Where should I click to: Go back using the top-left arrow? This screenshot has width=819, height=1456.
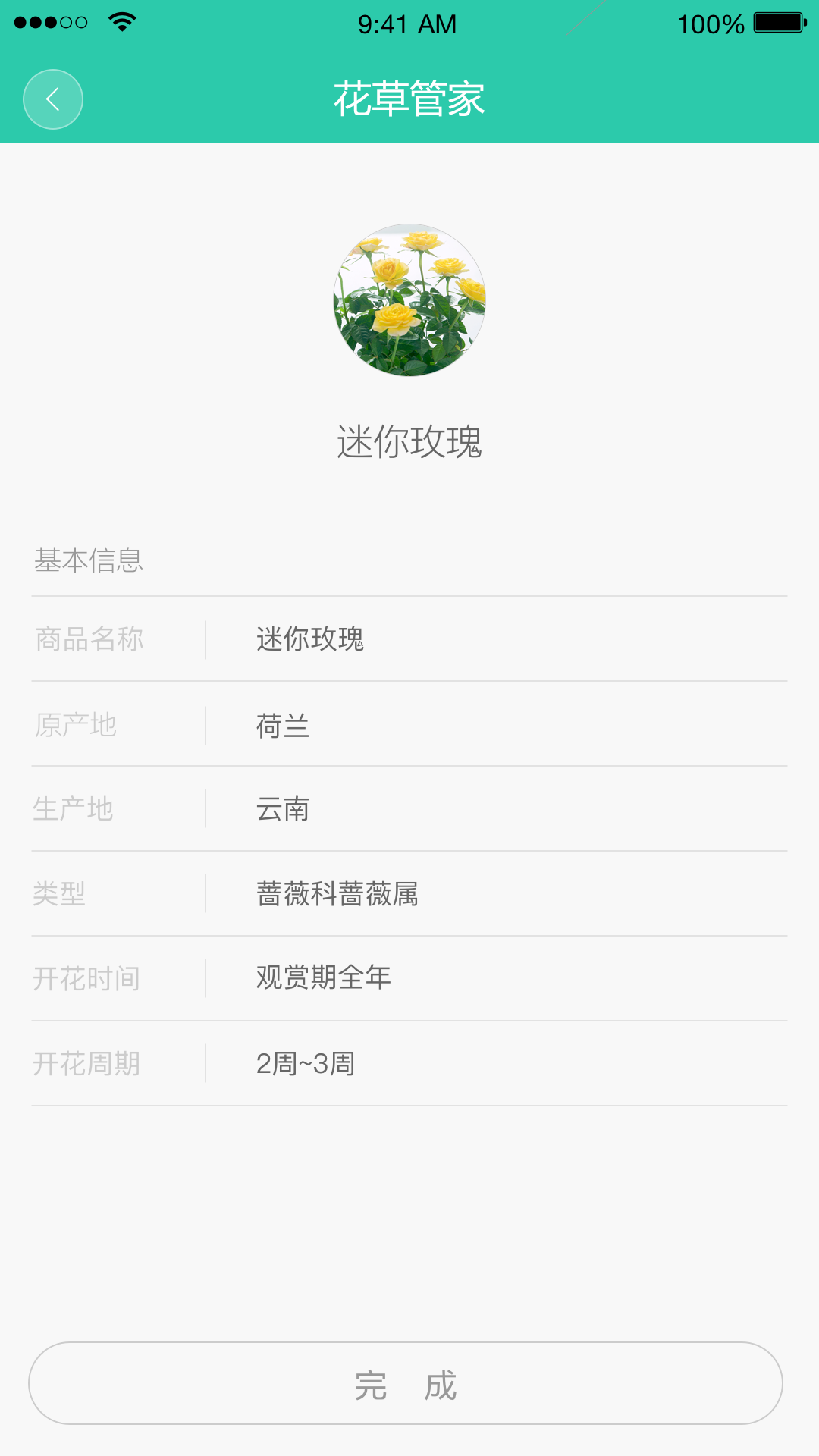click(52, 99)
